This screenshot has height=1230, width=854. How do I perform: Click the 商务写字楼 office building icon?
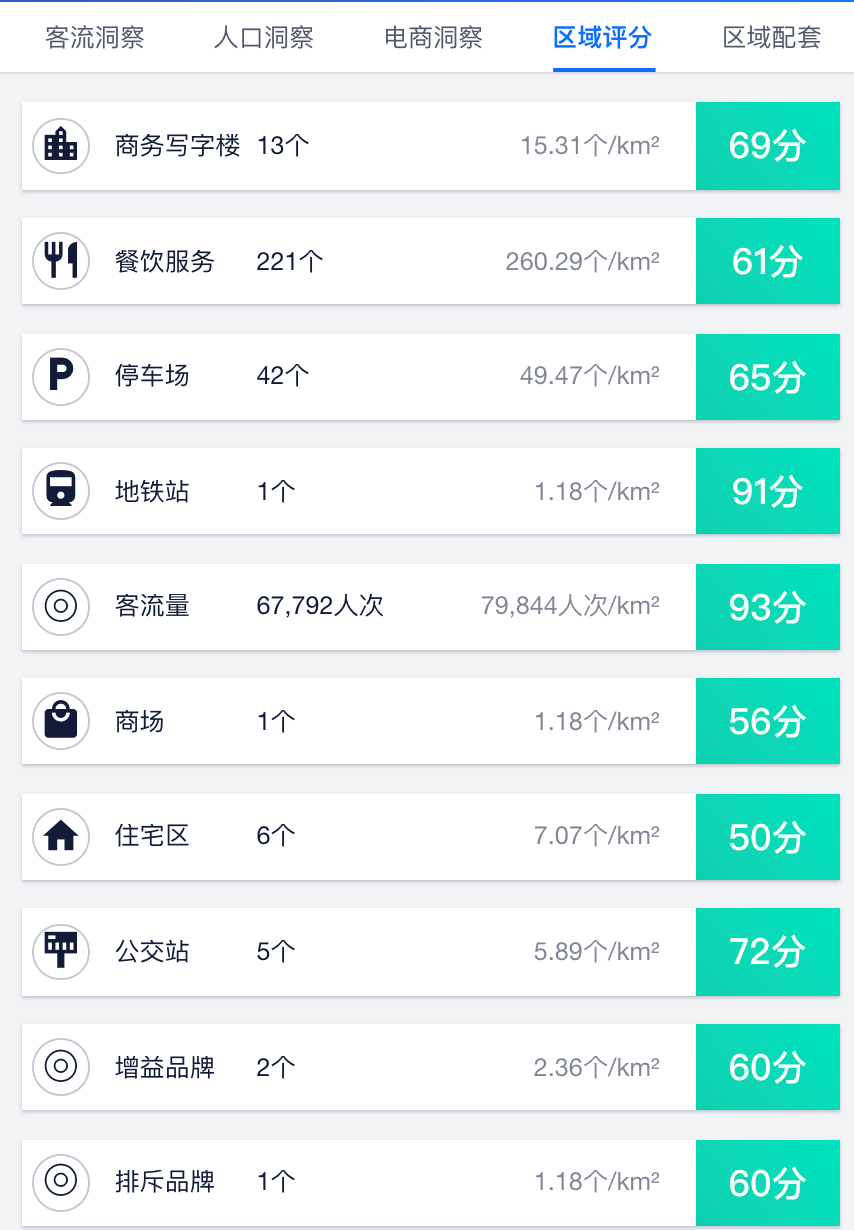point(60,146)
